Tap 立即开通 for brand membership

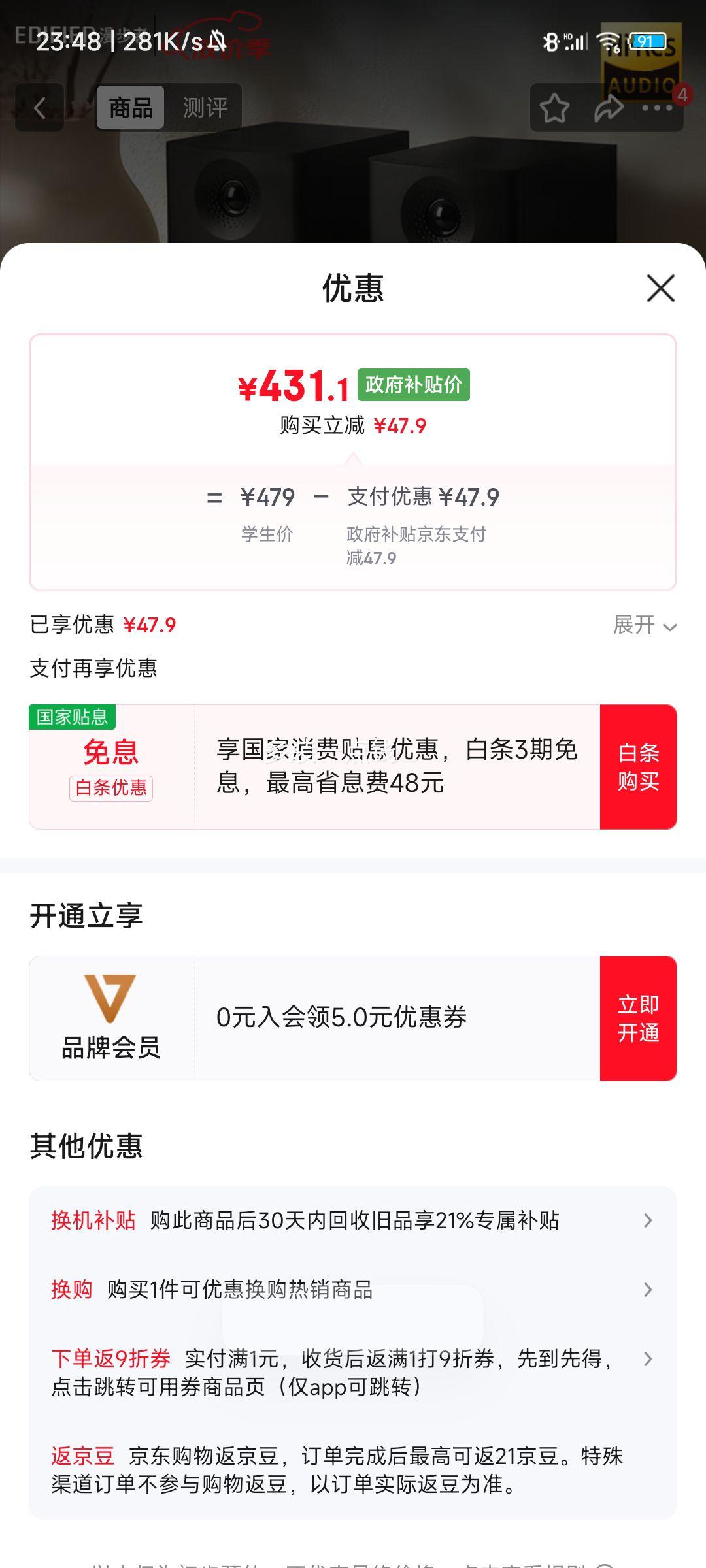click(x=638, y=1019)
